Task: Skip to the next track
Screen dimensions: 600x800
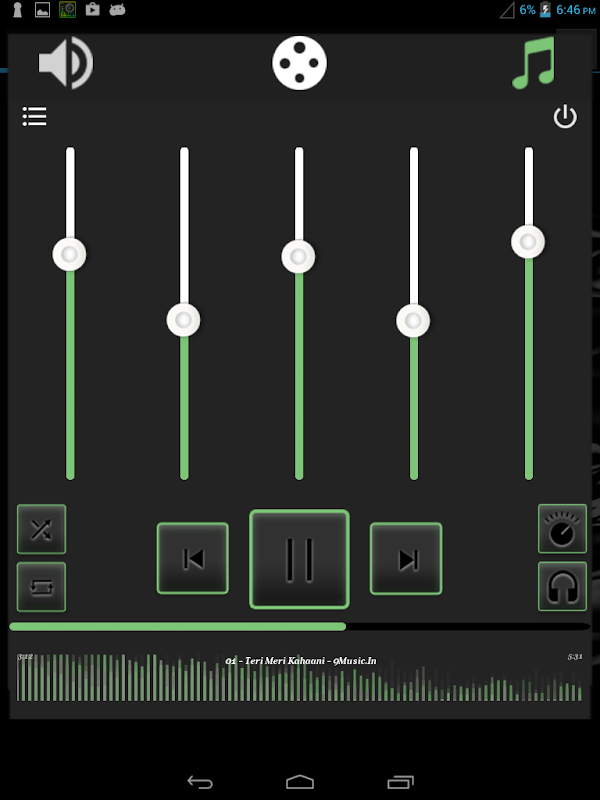Action: click(406, 559)
